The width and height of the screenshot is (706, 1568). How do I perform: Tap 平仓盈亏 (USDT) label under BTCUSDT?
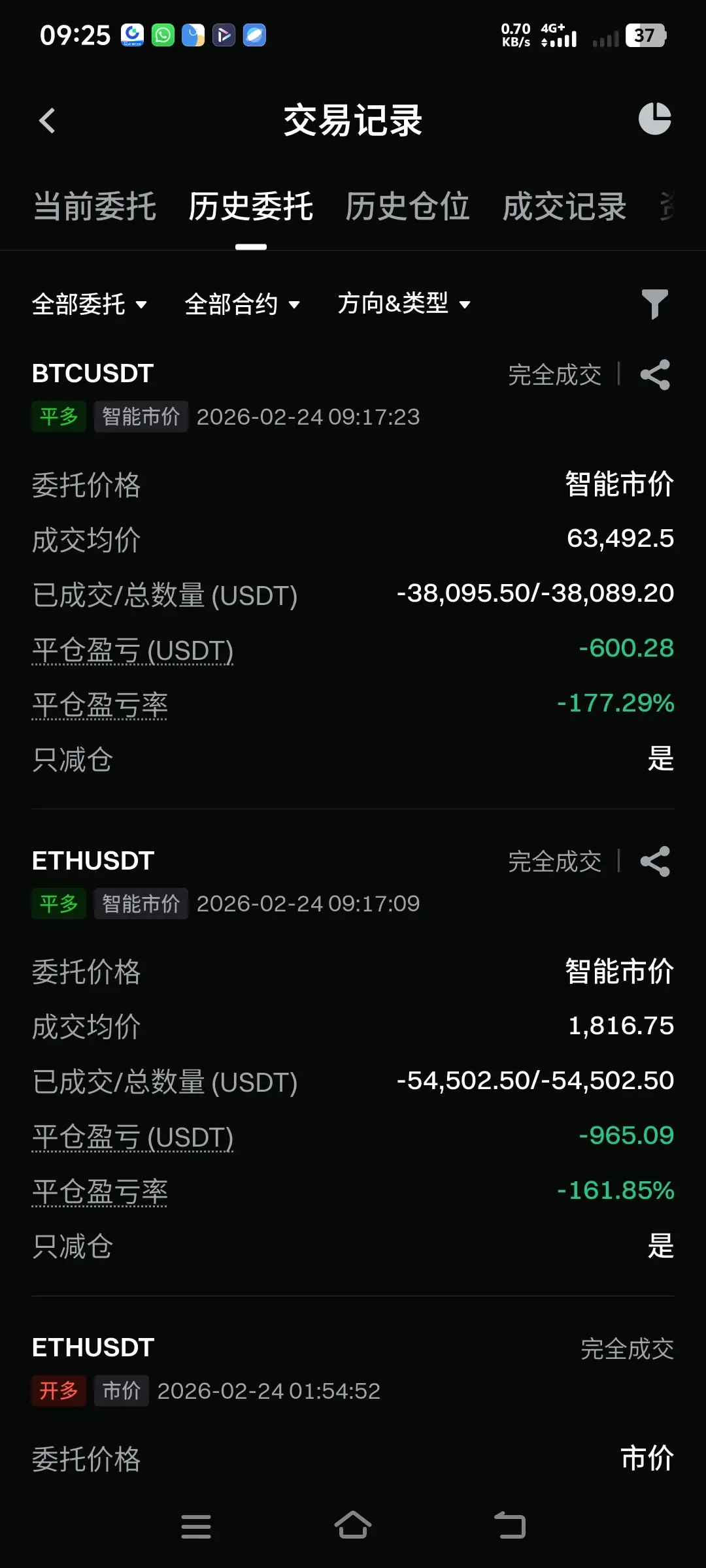[133, 650]
